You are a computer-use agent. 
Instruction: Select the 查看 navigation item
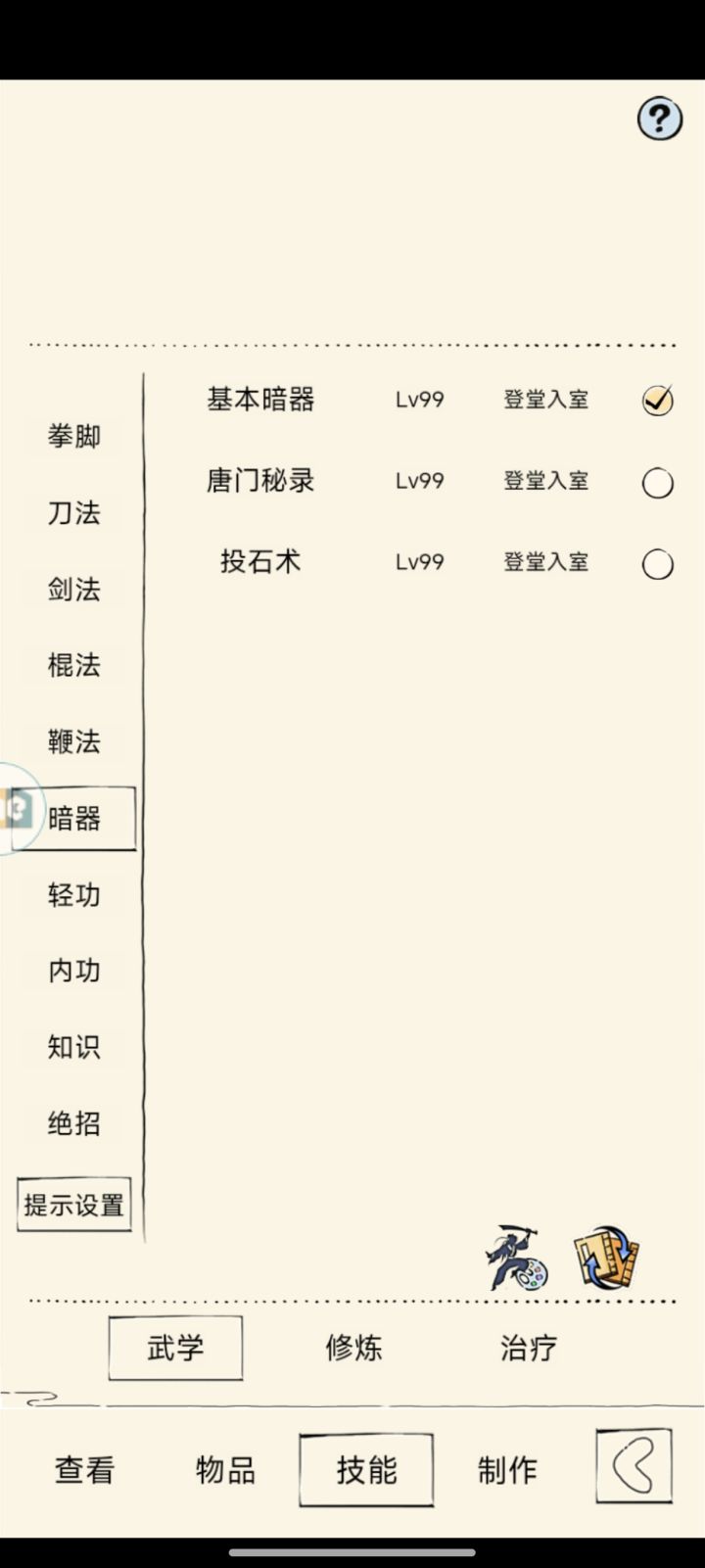point(84,1469)
